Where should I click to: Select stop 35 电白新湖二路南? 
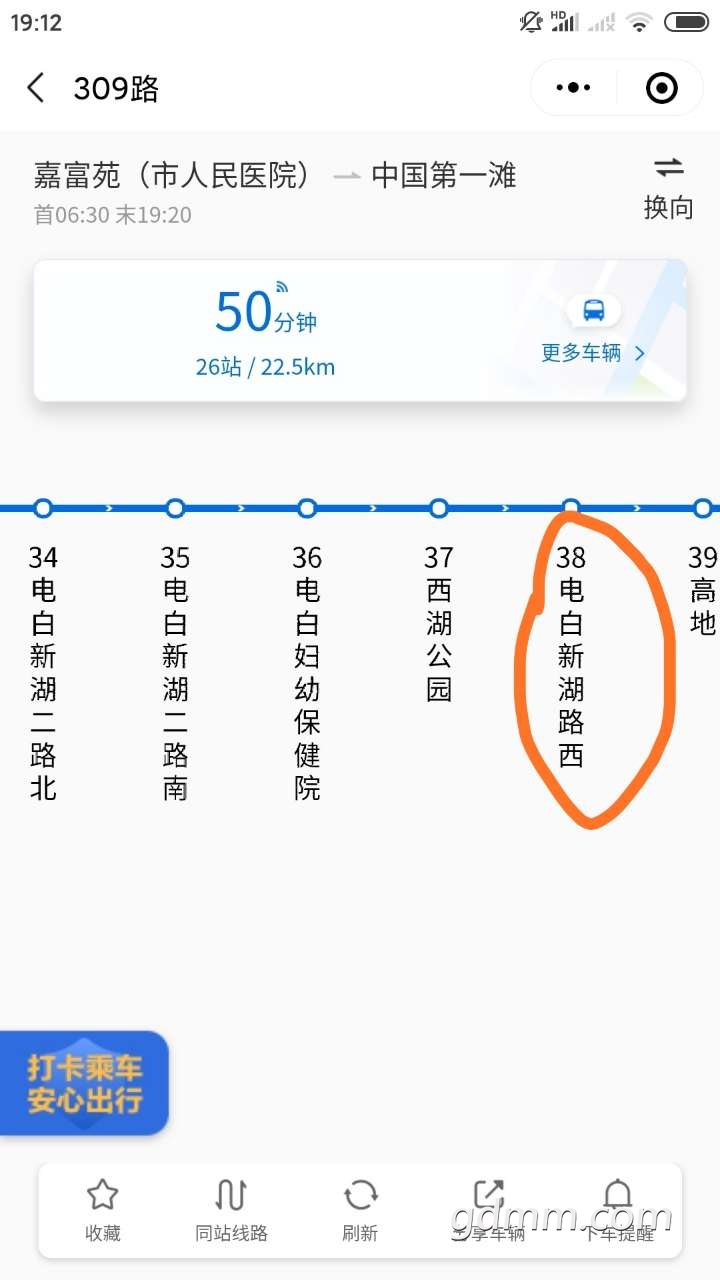pyautogui.click(x=175, y=670)
